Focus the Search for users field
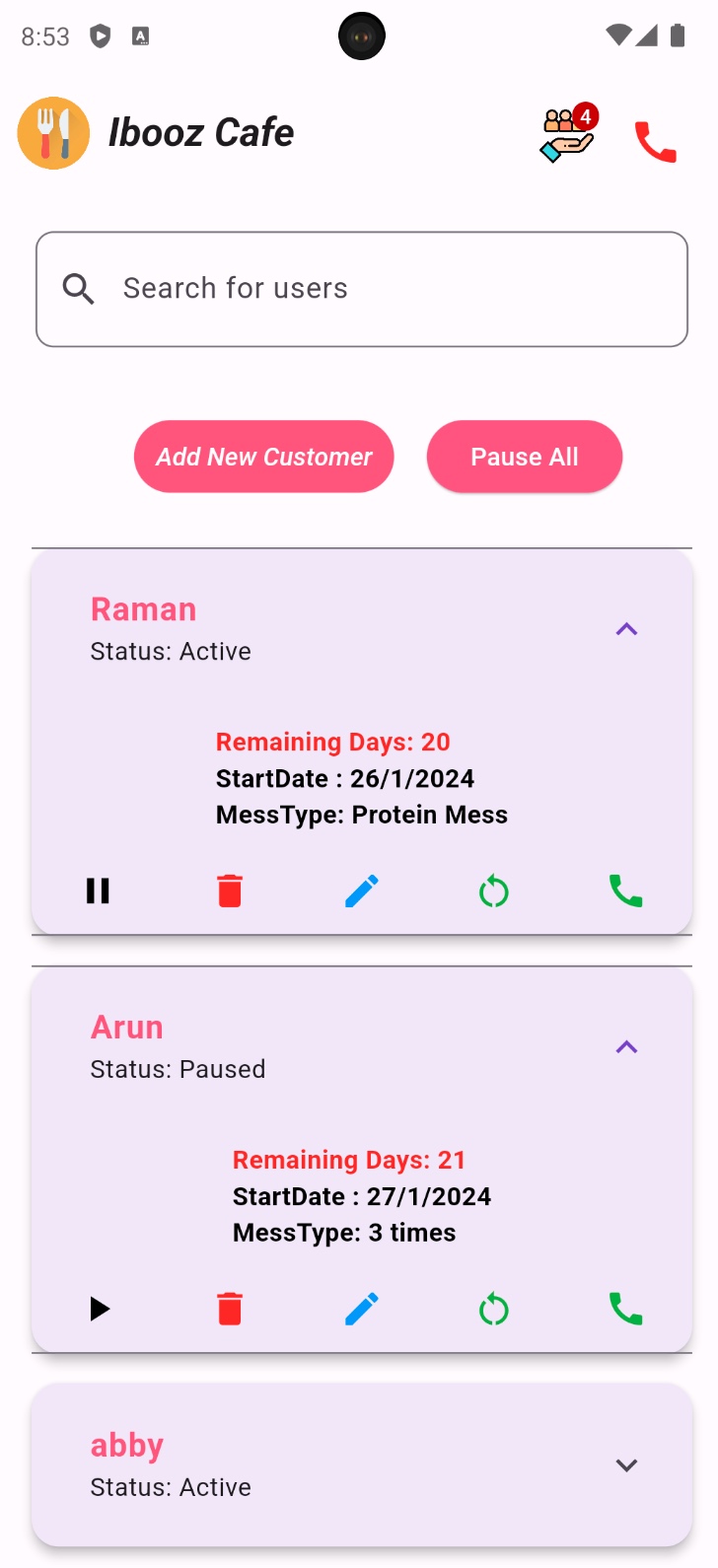 pyautogui.click(x=362, y=289)
